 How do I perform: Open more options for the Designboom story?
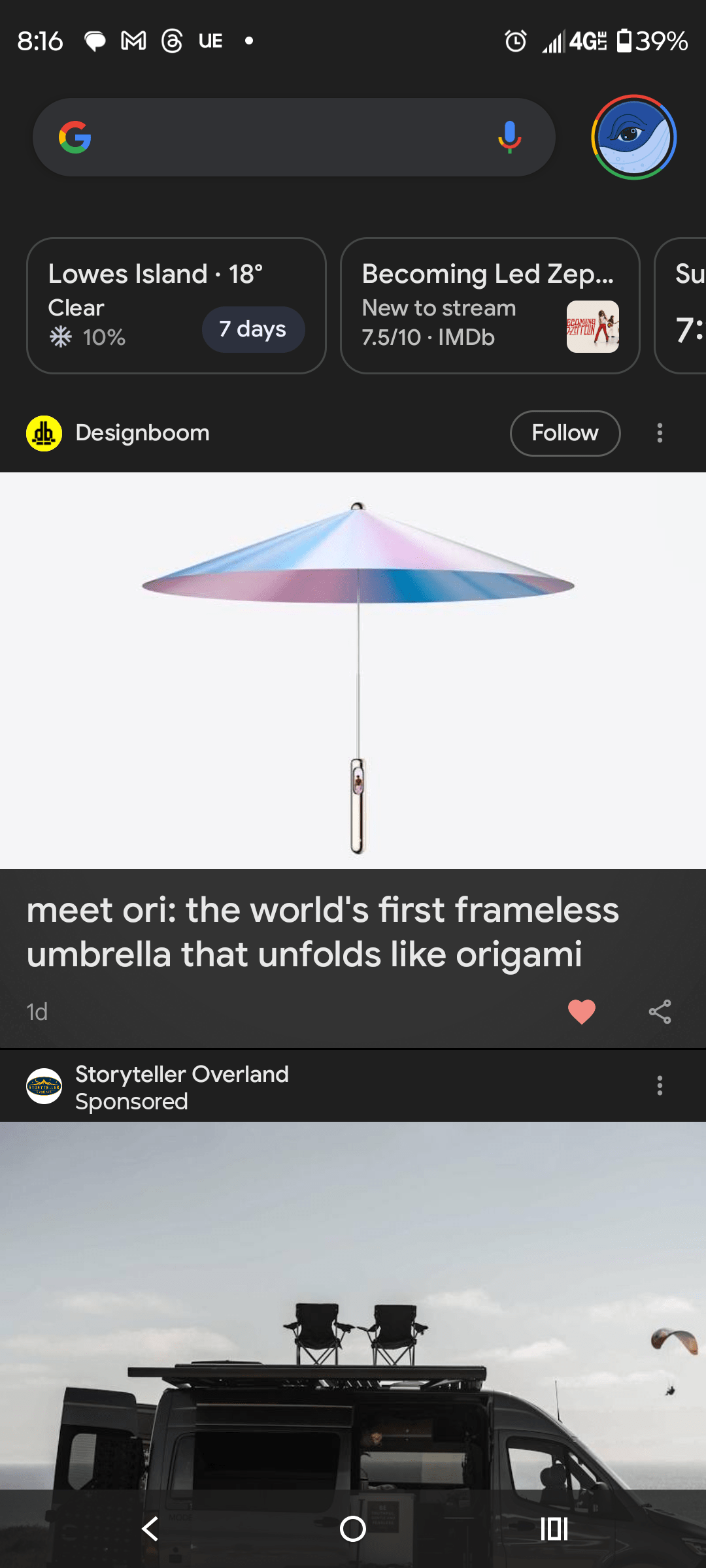(660, 433)
